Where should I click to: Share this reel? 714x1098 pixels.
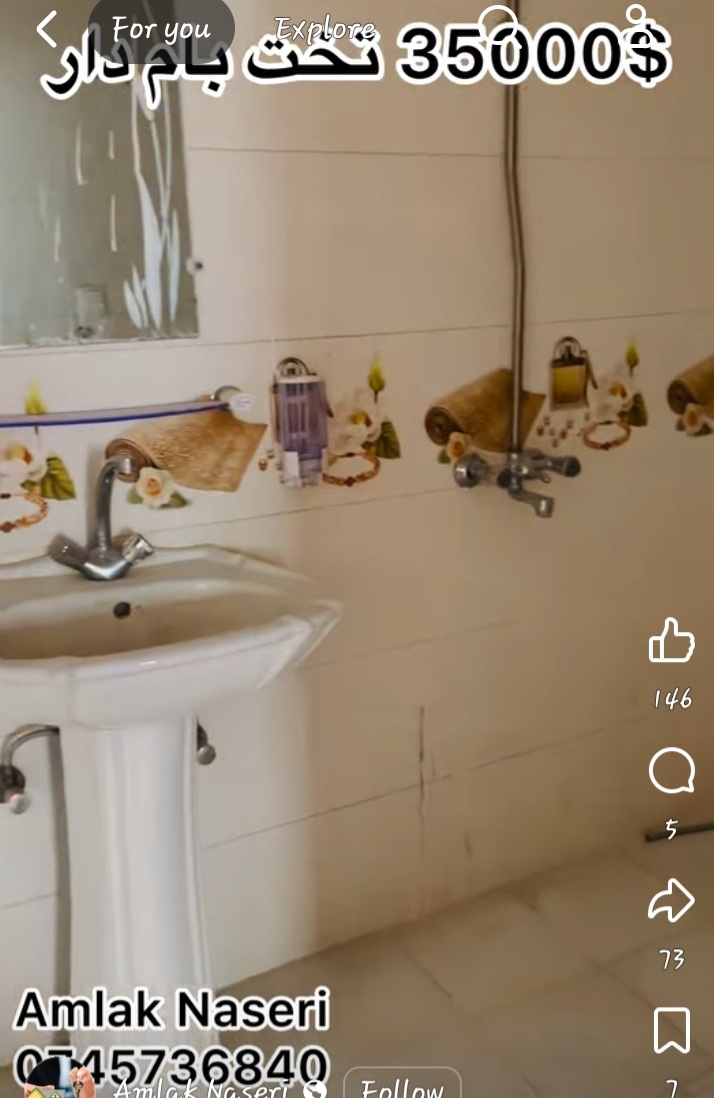671,900
